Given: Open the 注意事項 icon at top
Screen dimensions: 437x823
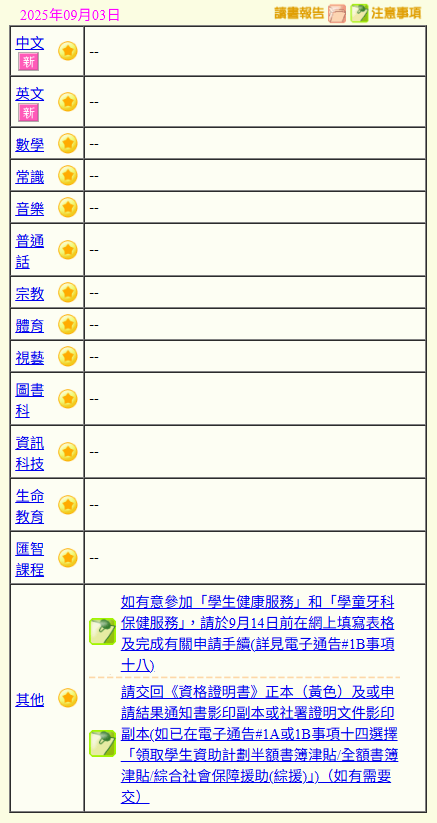Looking at the screenshot, I should [386, 13].
